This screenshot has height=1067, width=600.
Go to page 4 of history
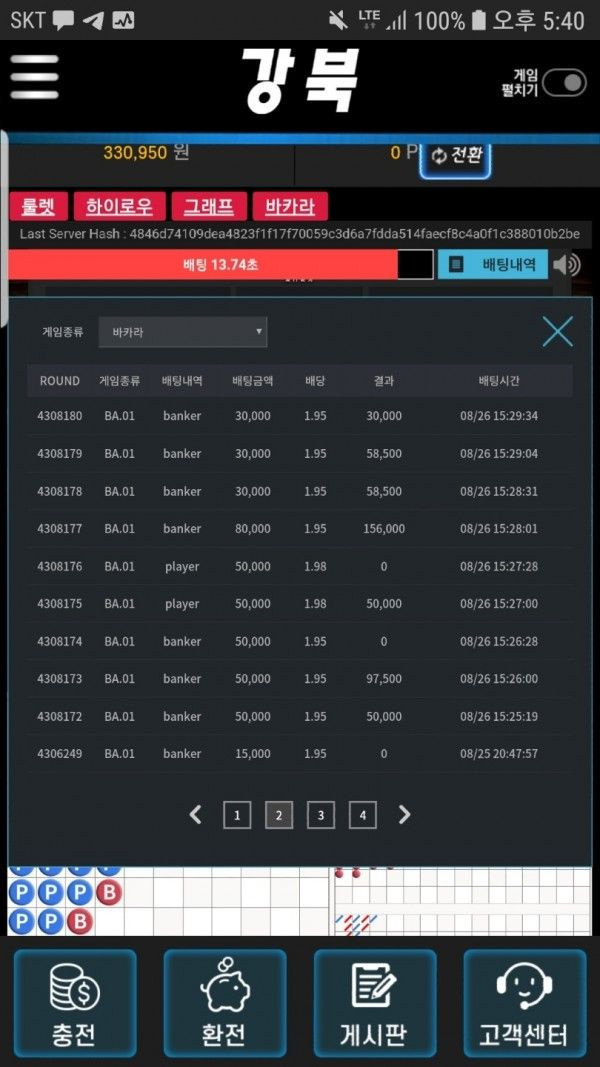click(x=362, y=816)
